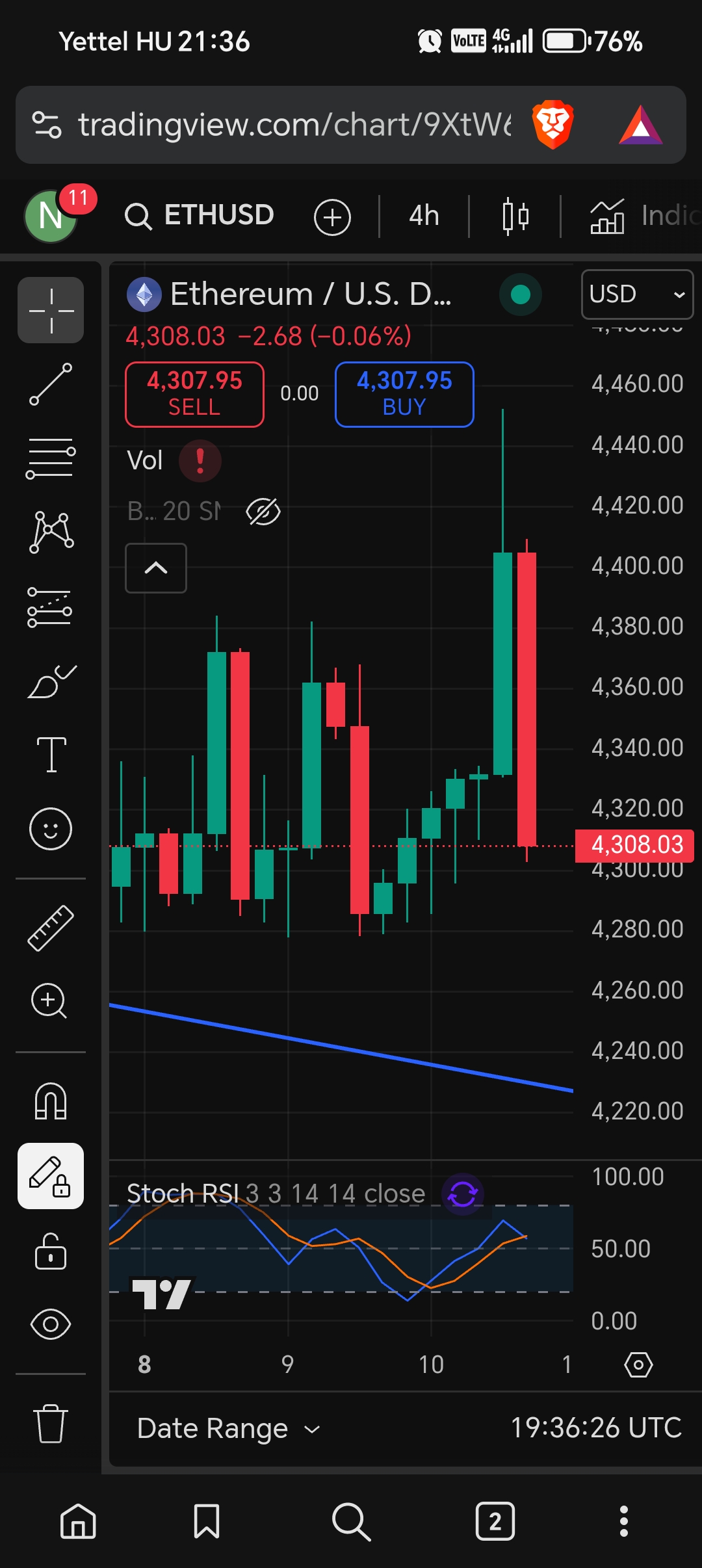Delete drawings with the trash icon
Image resolution: width=702 pixels, height=1568 pixels.
click(x=51, y=1424)
